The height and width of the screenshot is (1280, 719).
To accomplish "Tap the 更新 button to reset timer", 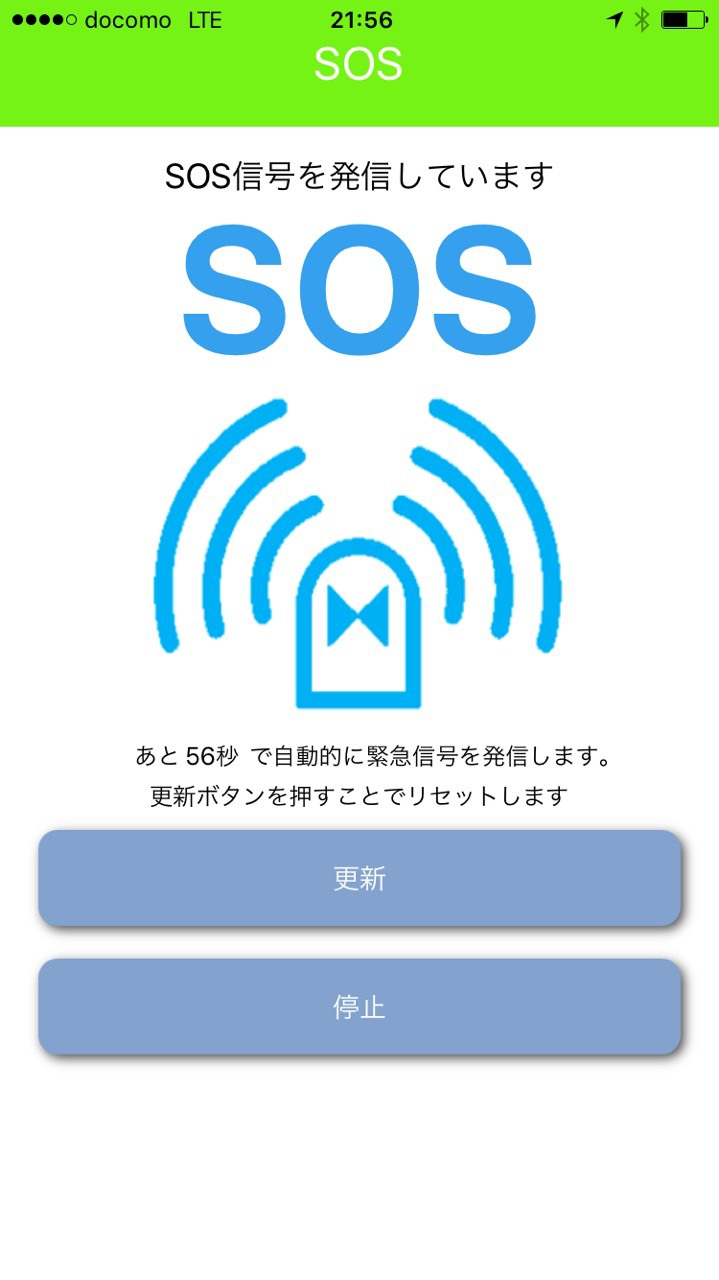I will (359, 878).
